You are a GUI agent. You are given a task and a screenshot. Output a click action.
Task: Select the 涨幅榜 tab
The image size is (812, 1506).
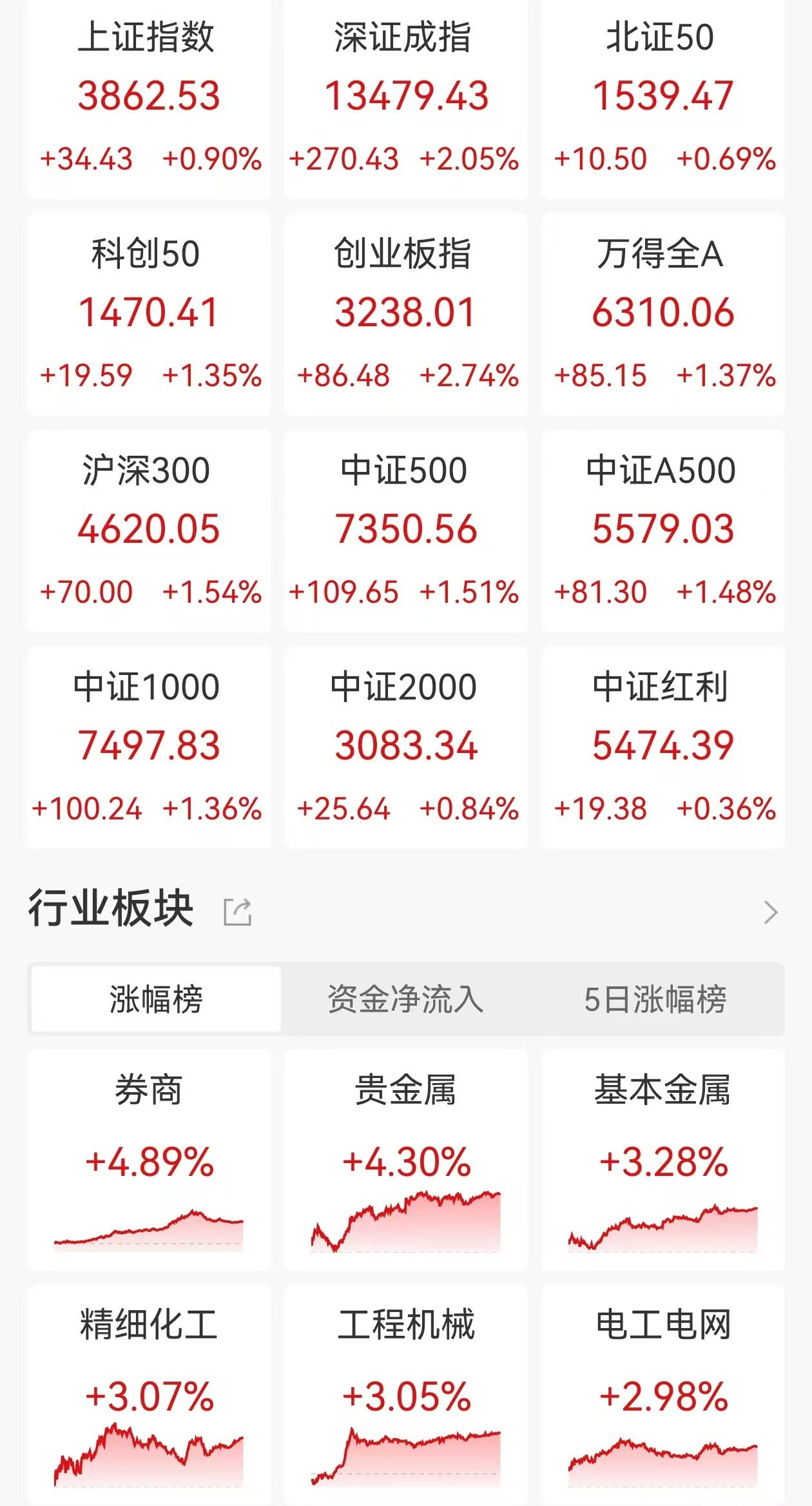[156, 999]
